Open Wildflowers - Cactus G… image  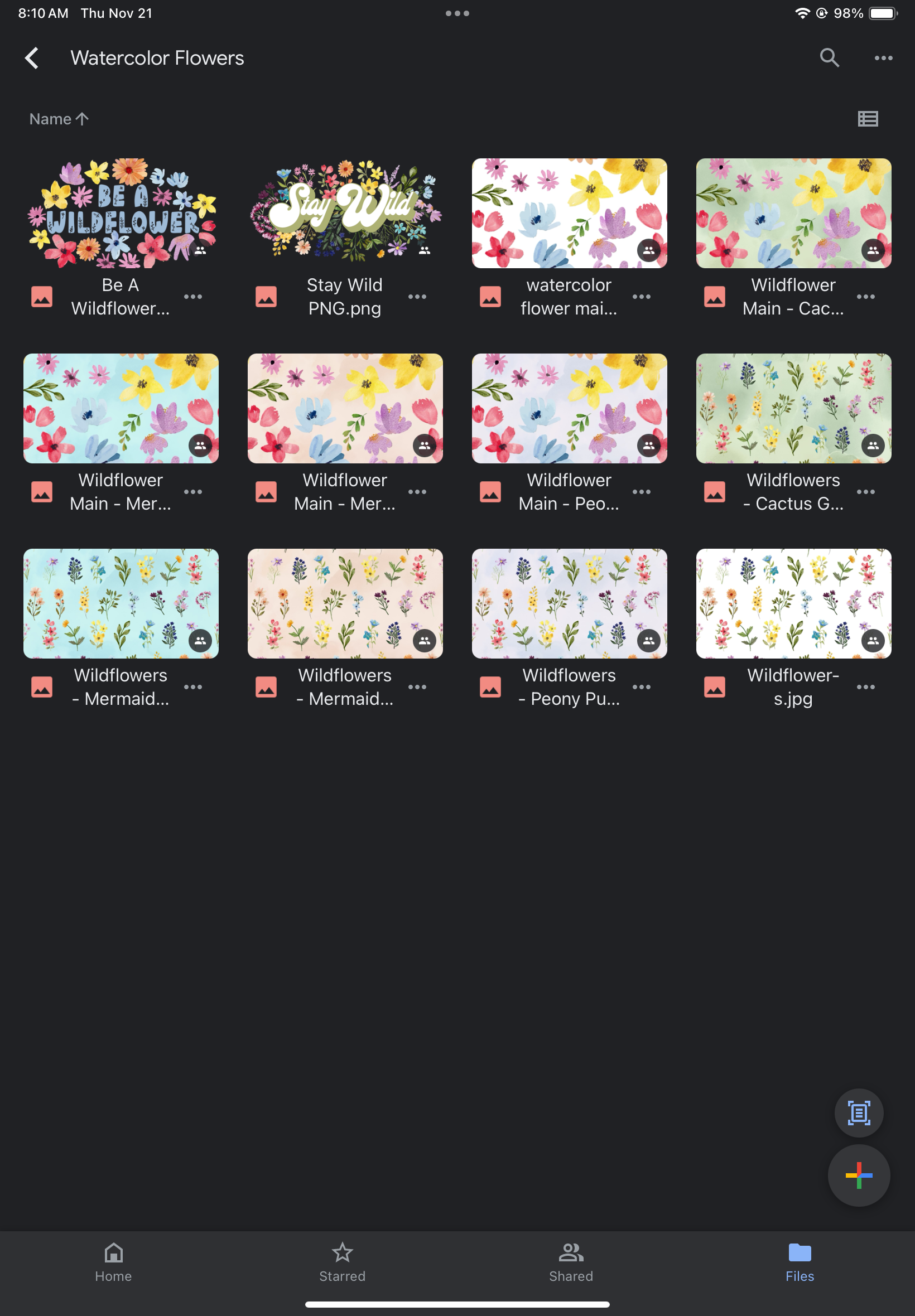tap(793, 408)
